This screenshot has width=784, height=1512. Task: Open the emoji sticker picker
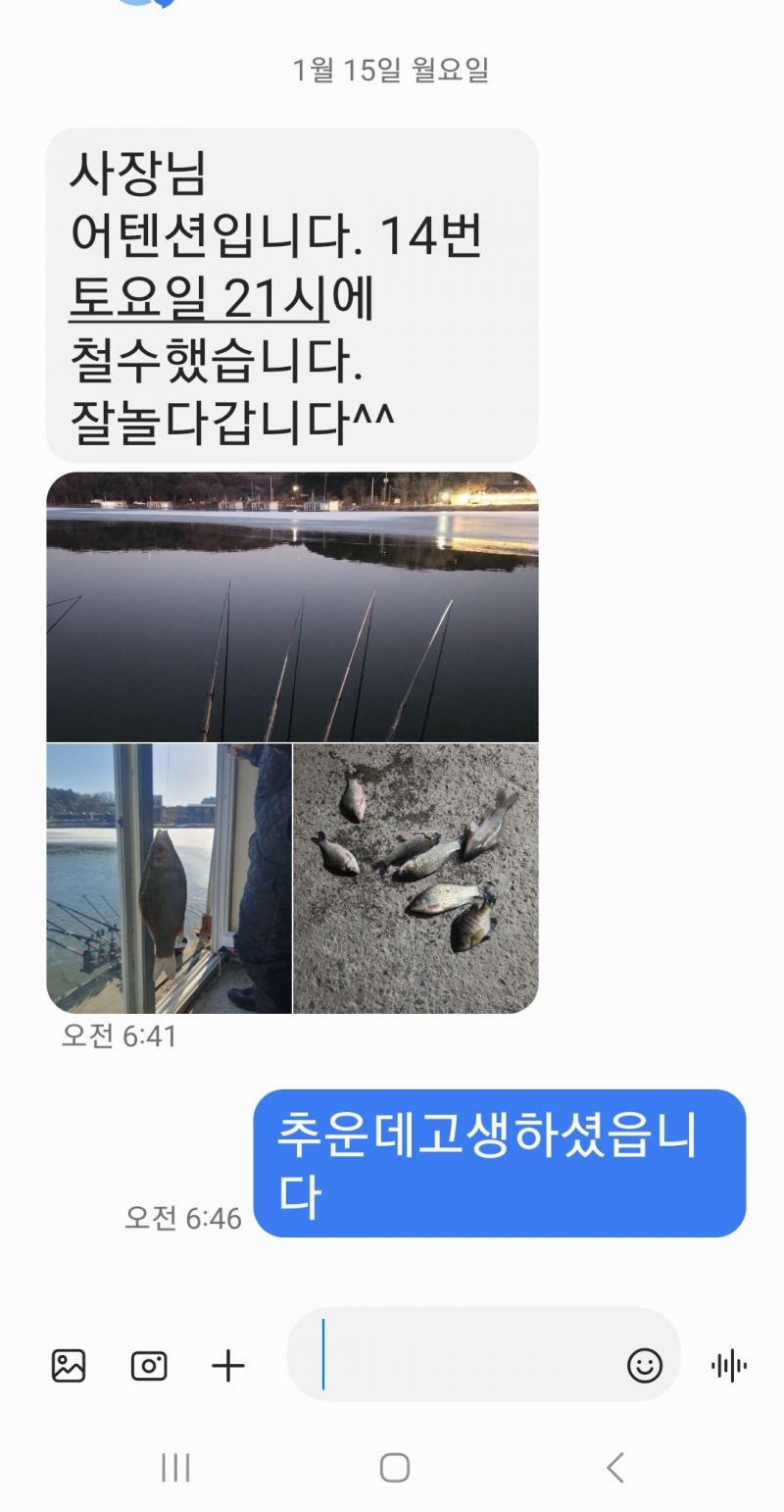pos(645,1365)
